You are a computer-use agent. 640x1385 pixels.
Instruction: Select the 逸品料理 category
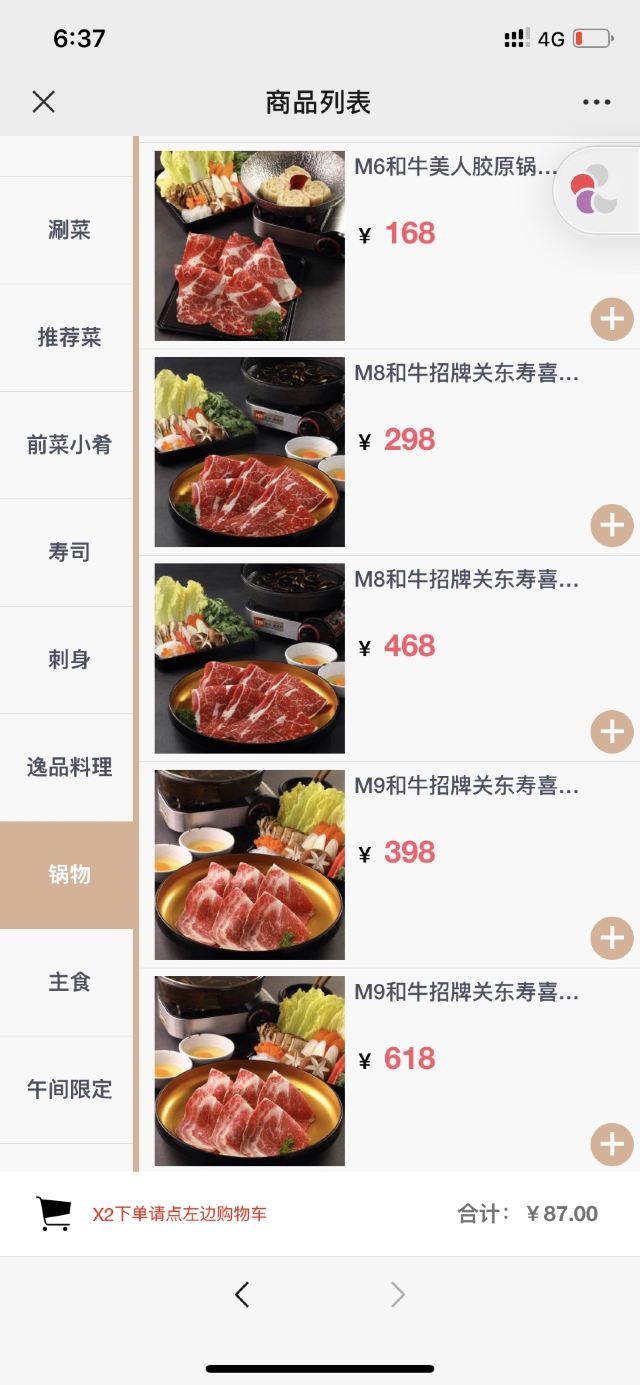click(69, 767)
